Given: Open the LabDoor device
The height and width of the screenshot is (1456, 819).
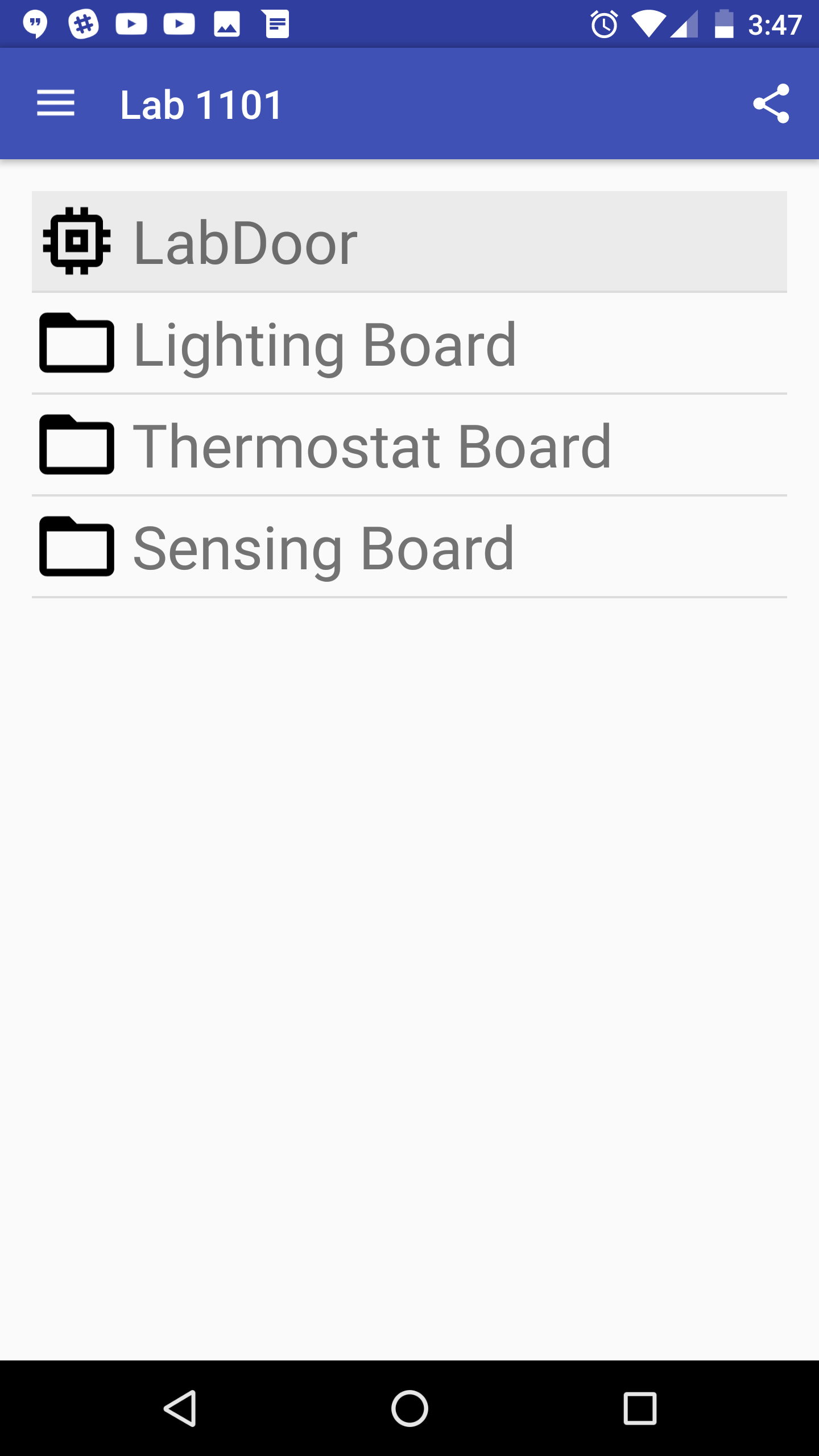Looking at the screenshot, I should pyautogui.click(x=408, y=242).
